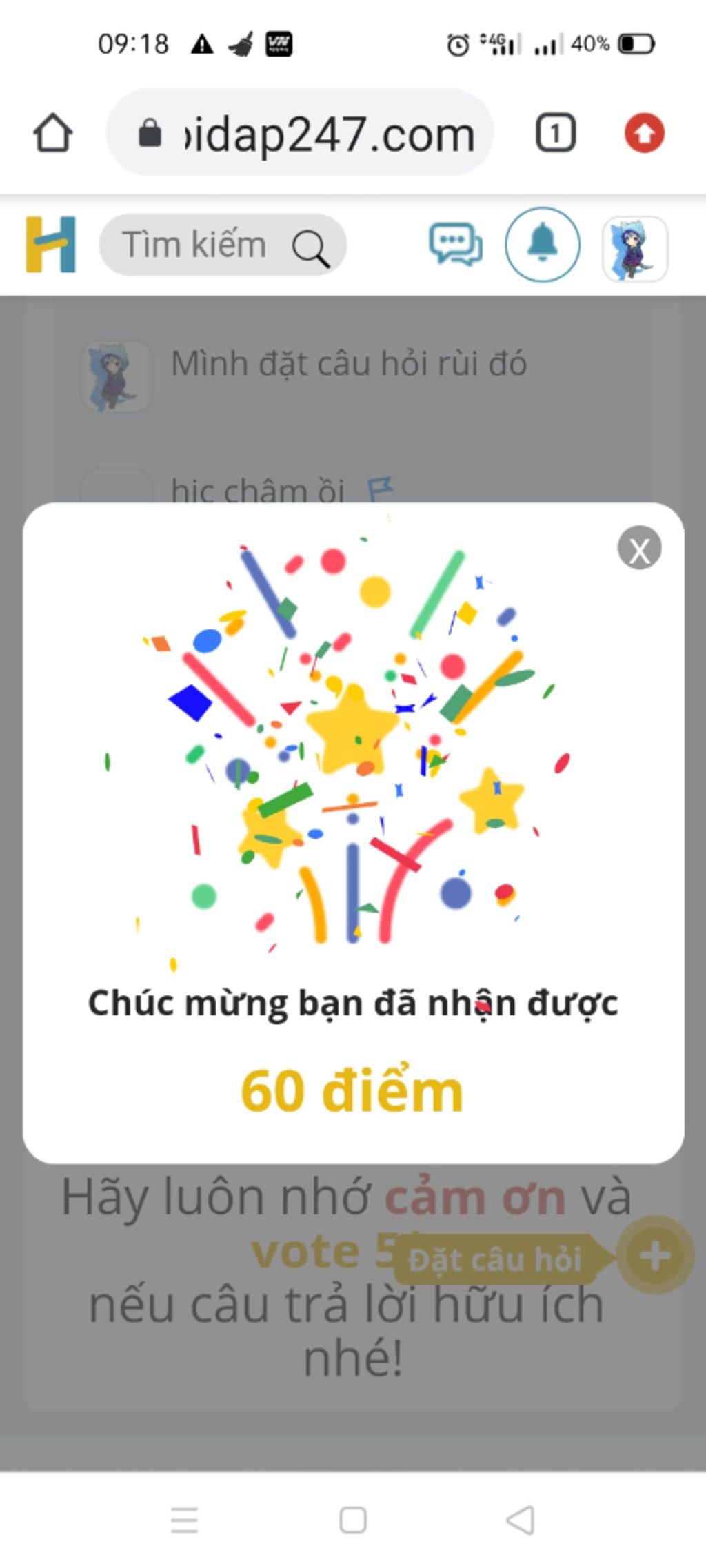Open the browser tab switcher
The image size is (706, 1568).
click(x=555, y=132)
